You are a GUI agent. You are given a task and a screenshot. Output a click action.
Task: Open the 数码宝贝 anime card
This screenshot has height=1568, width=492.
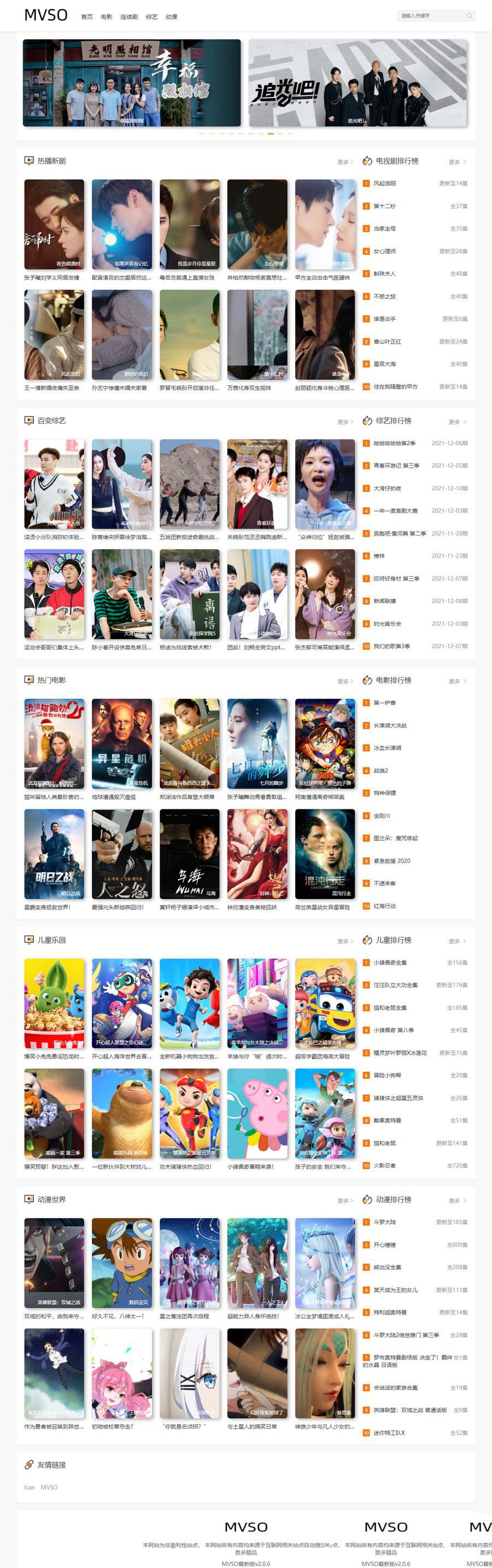(x=122, y=1262)
